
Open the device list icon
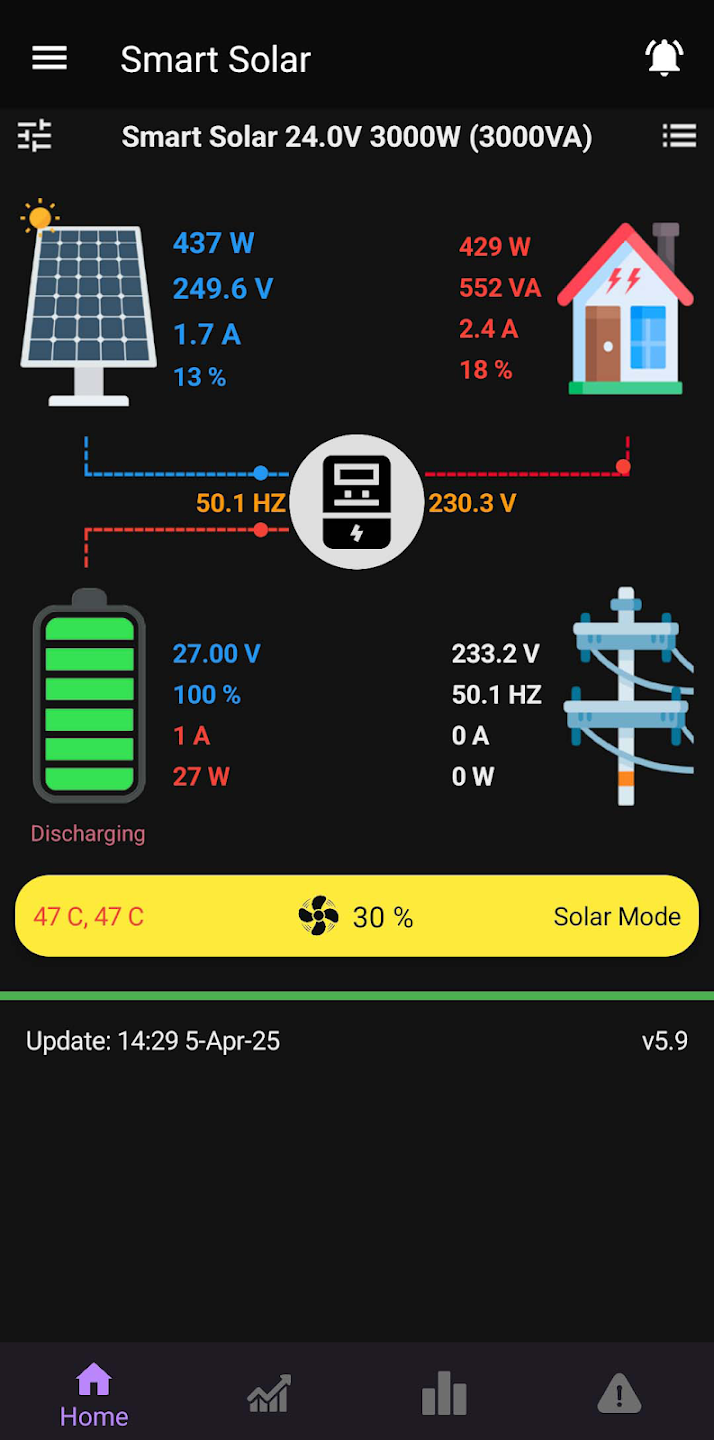[x=679, y=136]
